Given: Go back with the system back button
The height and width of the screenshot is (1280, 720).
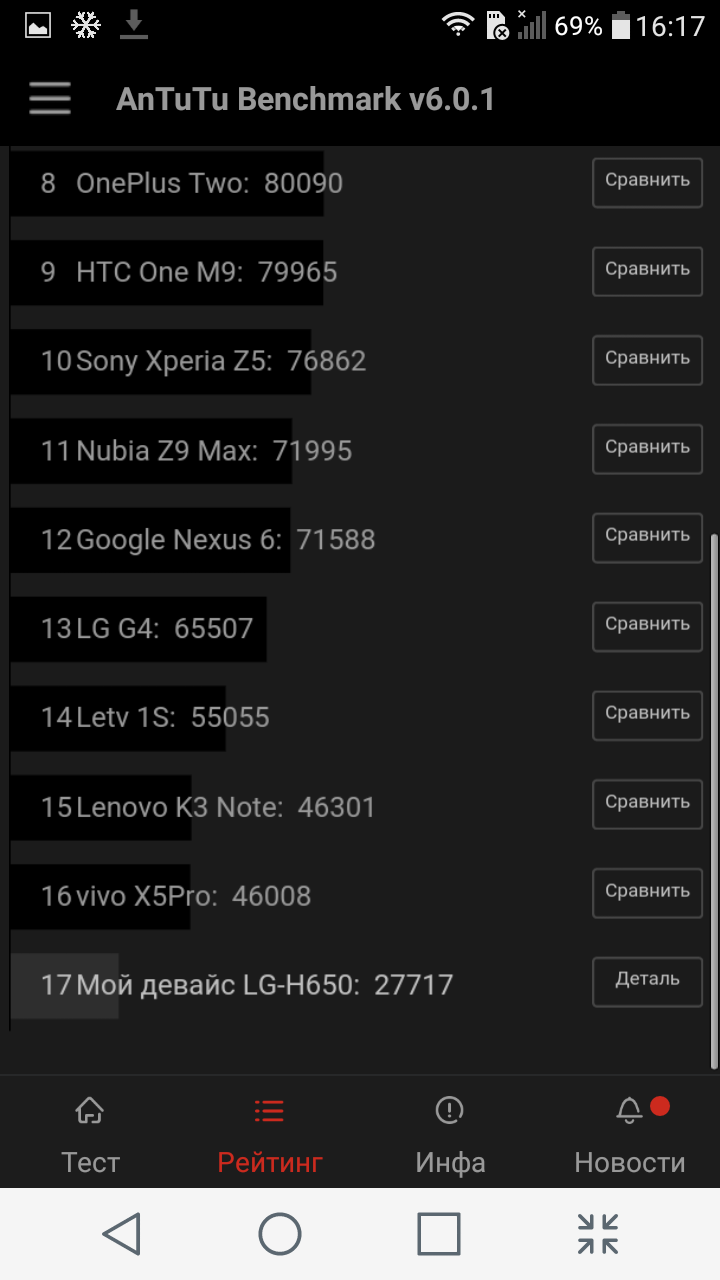Looking at the screenshot, I should (x=122, y=1234).
